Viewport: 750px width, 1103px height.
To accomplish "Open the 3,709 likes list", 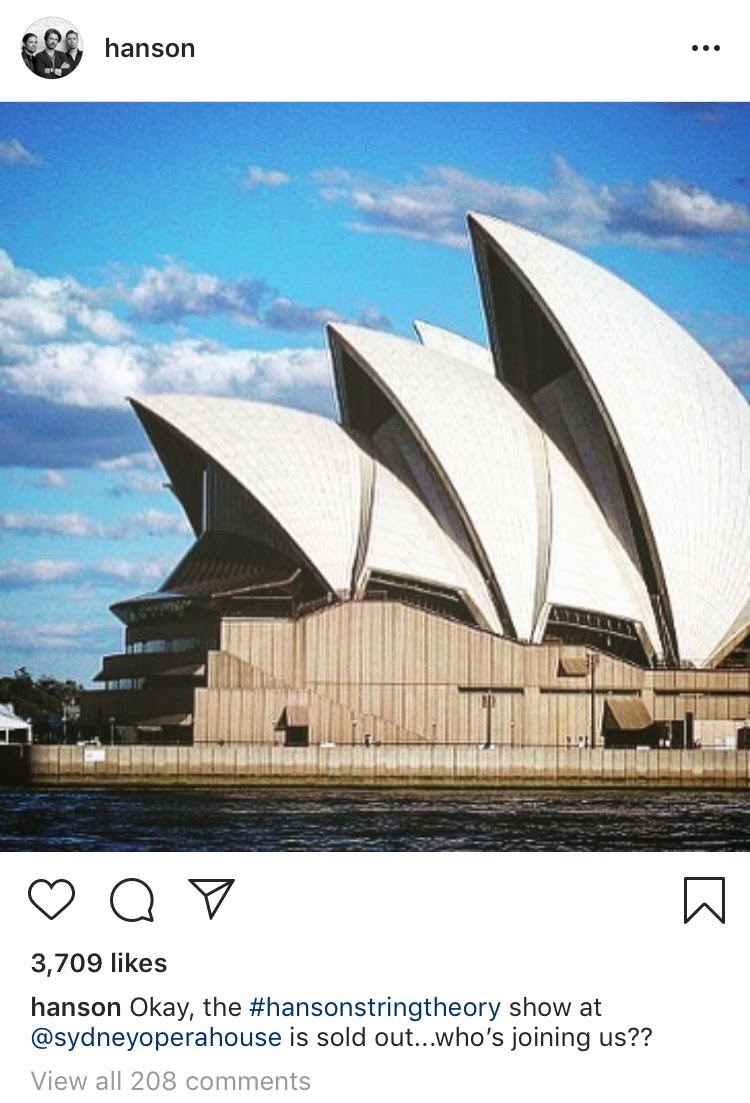I will [99, 963].
